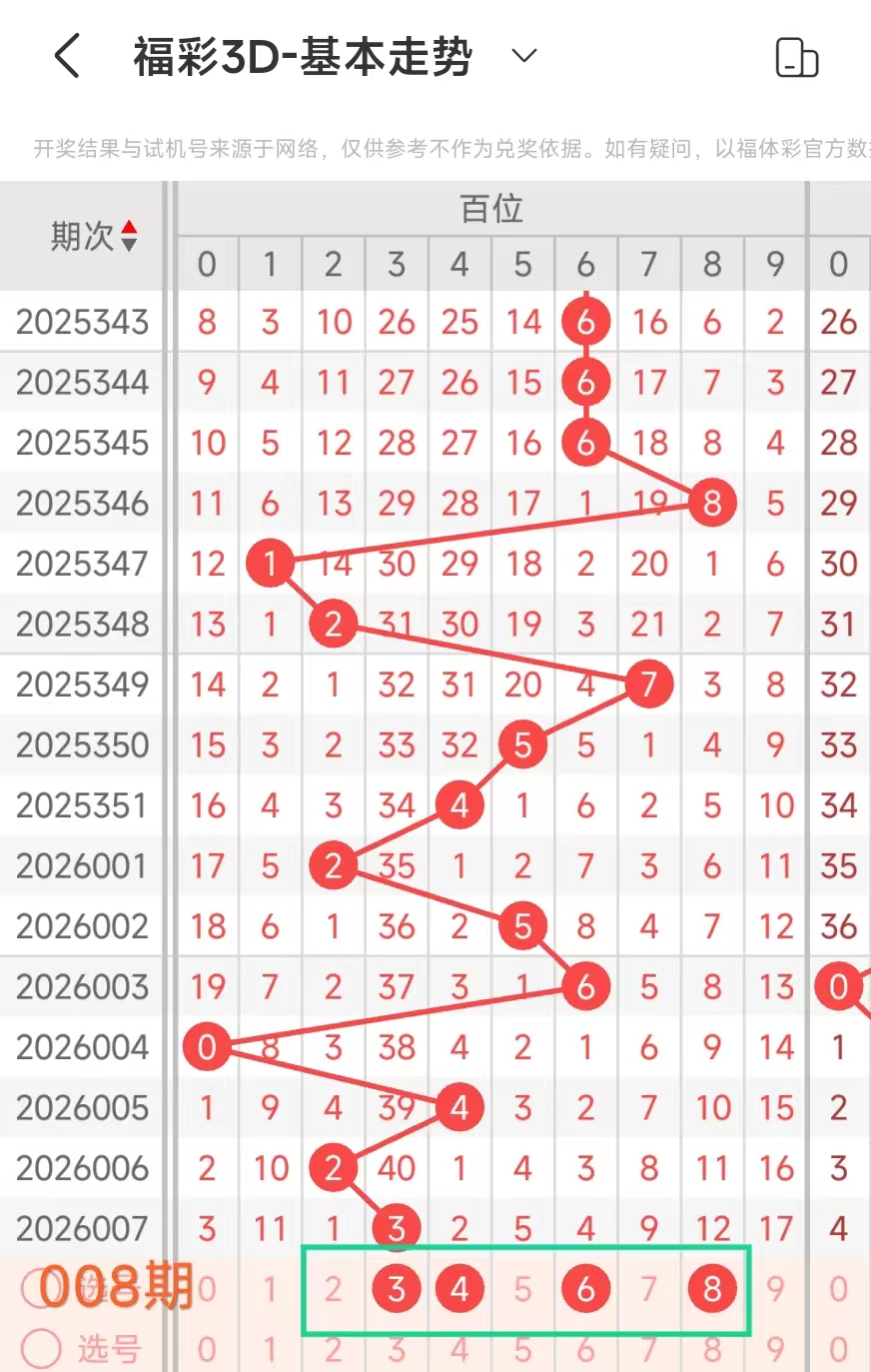Sort the draws by the 期次 column
871x1372 pixels.
pyautogui.click(x=129, y=237)
